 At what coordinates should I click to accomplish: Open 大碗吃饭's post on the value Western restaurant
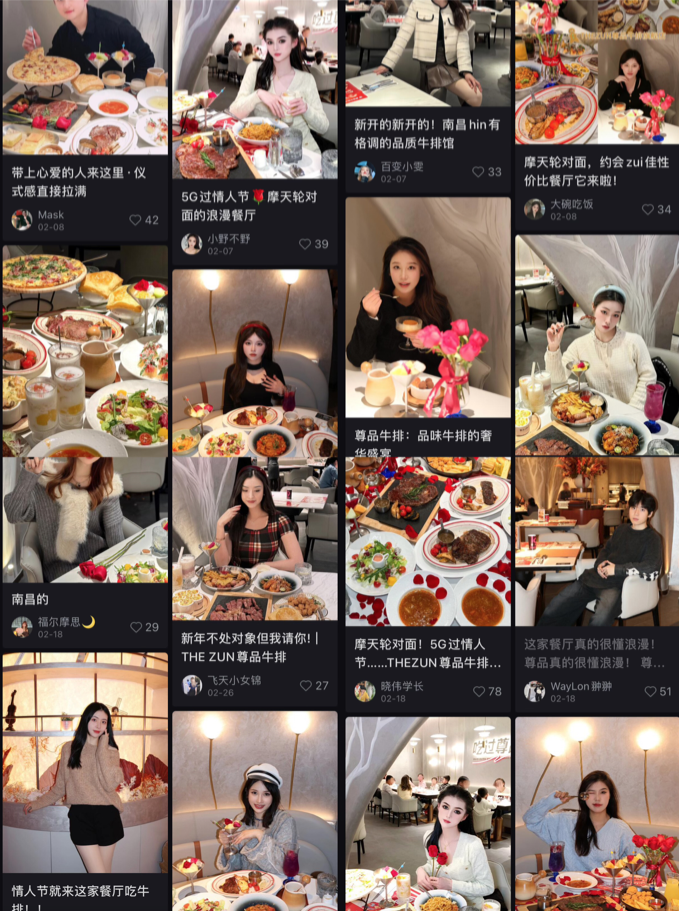tap(597, 170)
